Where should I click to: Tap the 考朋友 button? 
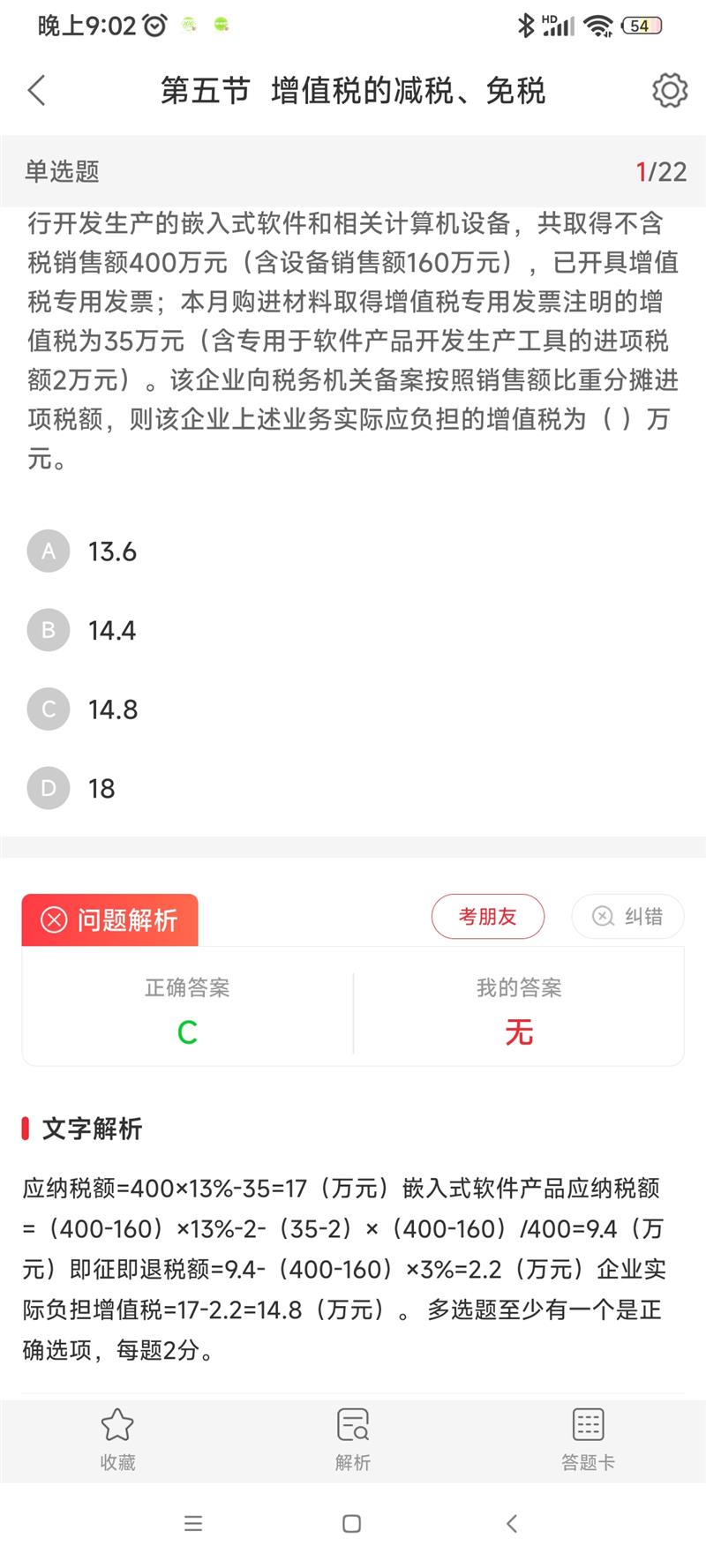(487, 917)
